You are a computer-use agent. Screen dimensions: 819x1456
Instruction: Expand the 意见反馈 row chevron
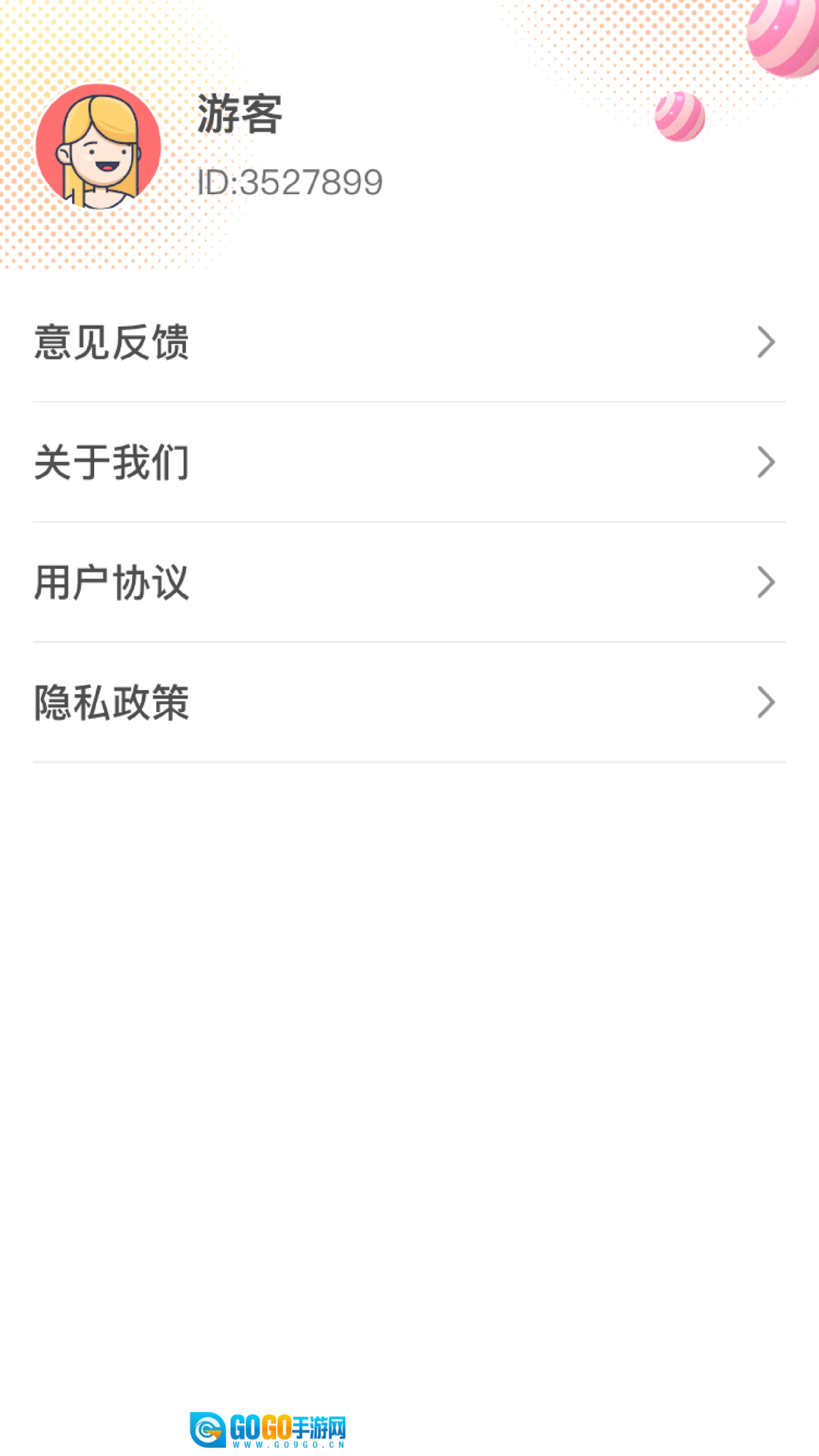coord(767,342)
